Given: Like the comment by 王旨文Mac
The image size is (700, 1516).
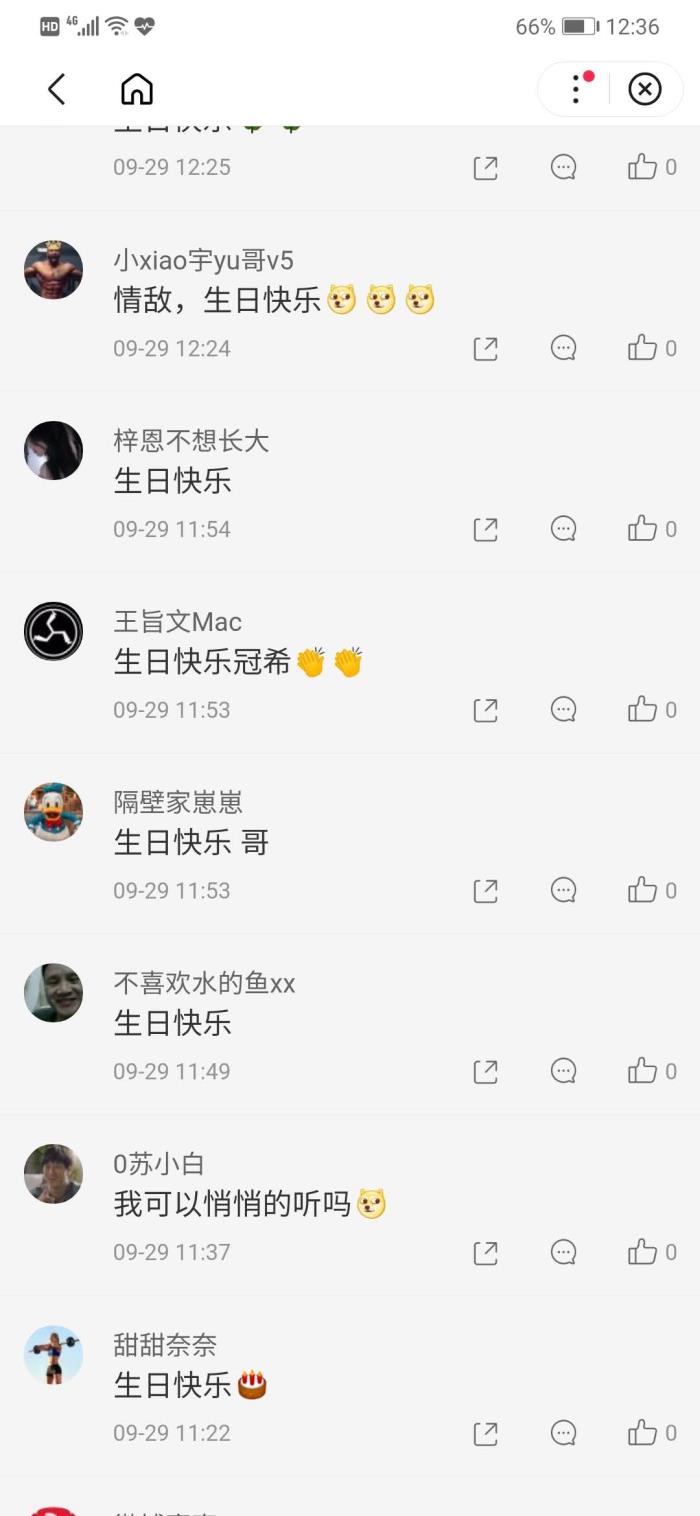Looking at the screenshot, I should pyautogui.click(x=643, y=710).
